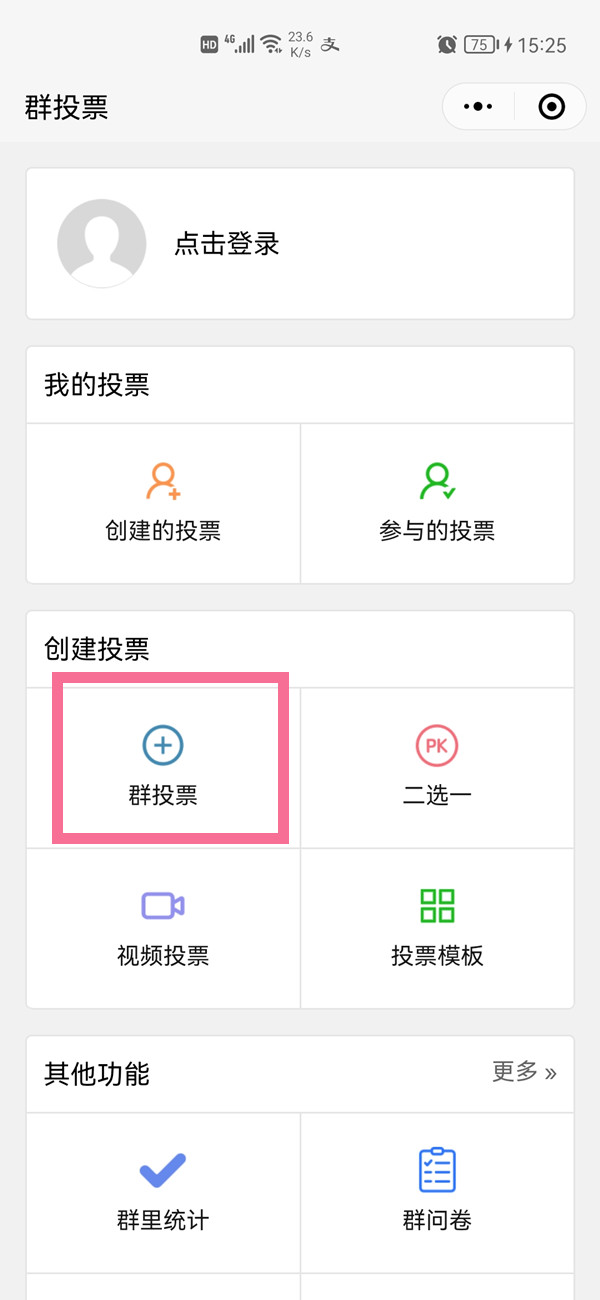Open 群里统计
600x1300 pixels.
(163, 1192)
